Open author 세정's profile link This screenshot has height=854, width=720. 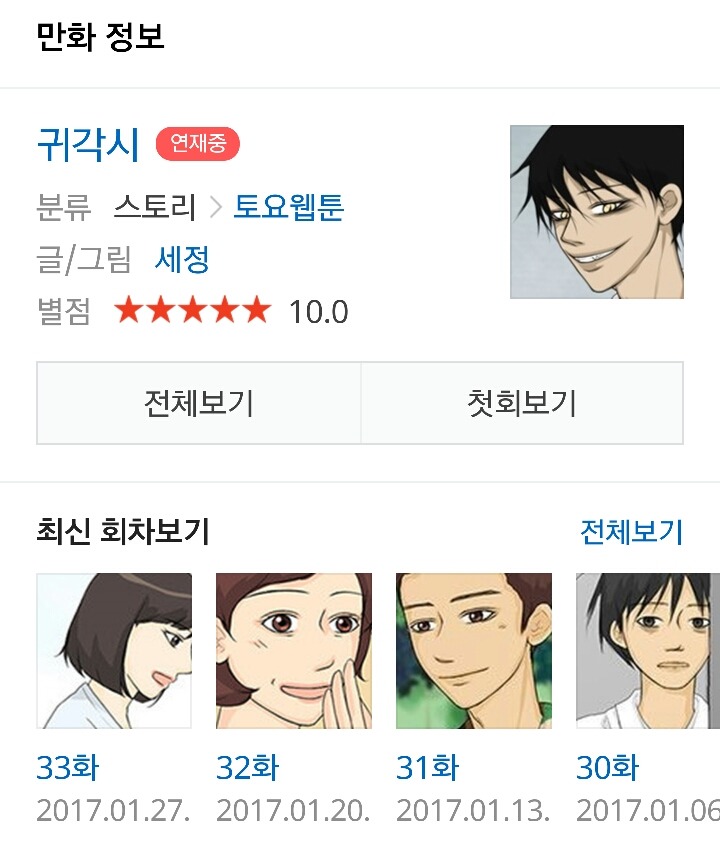point(181,258)
